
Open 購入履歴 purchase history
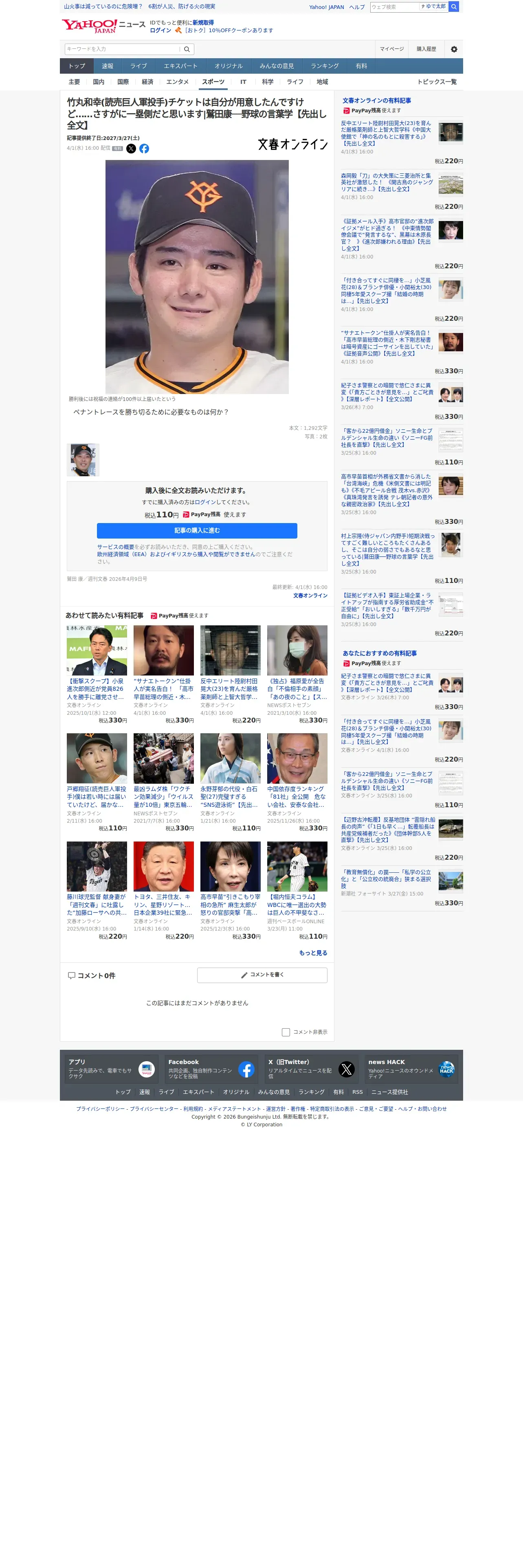(x=426, y=49)
